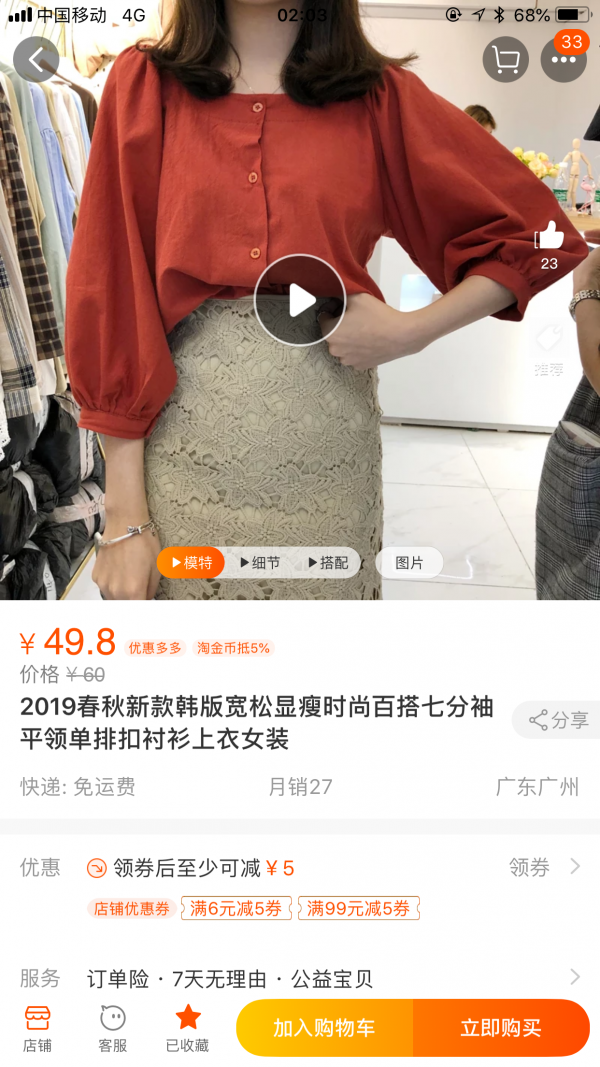Buy now with 立即购买
Viewport: 600px width, 1067px height.
(x=501, y=1028)
